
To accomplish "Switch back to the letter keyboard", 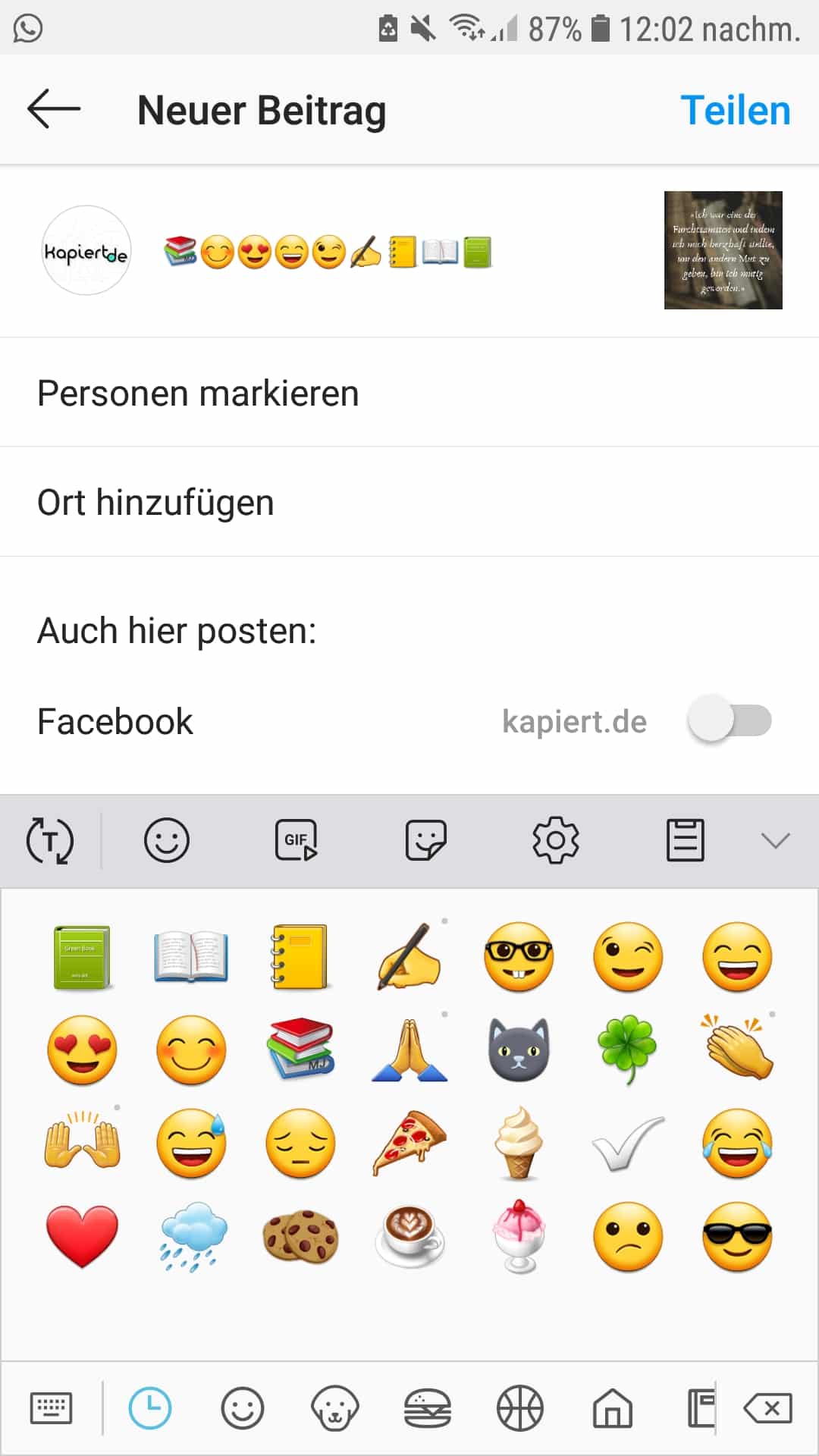I will point(51,1409).
